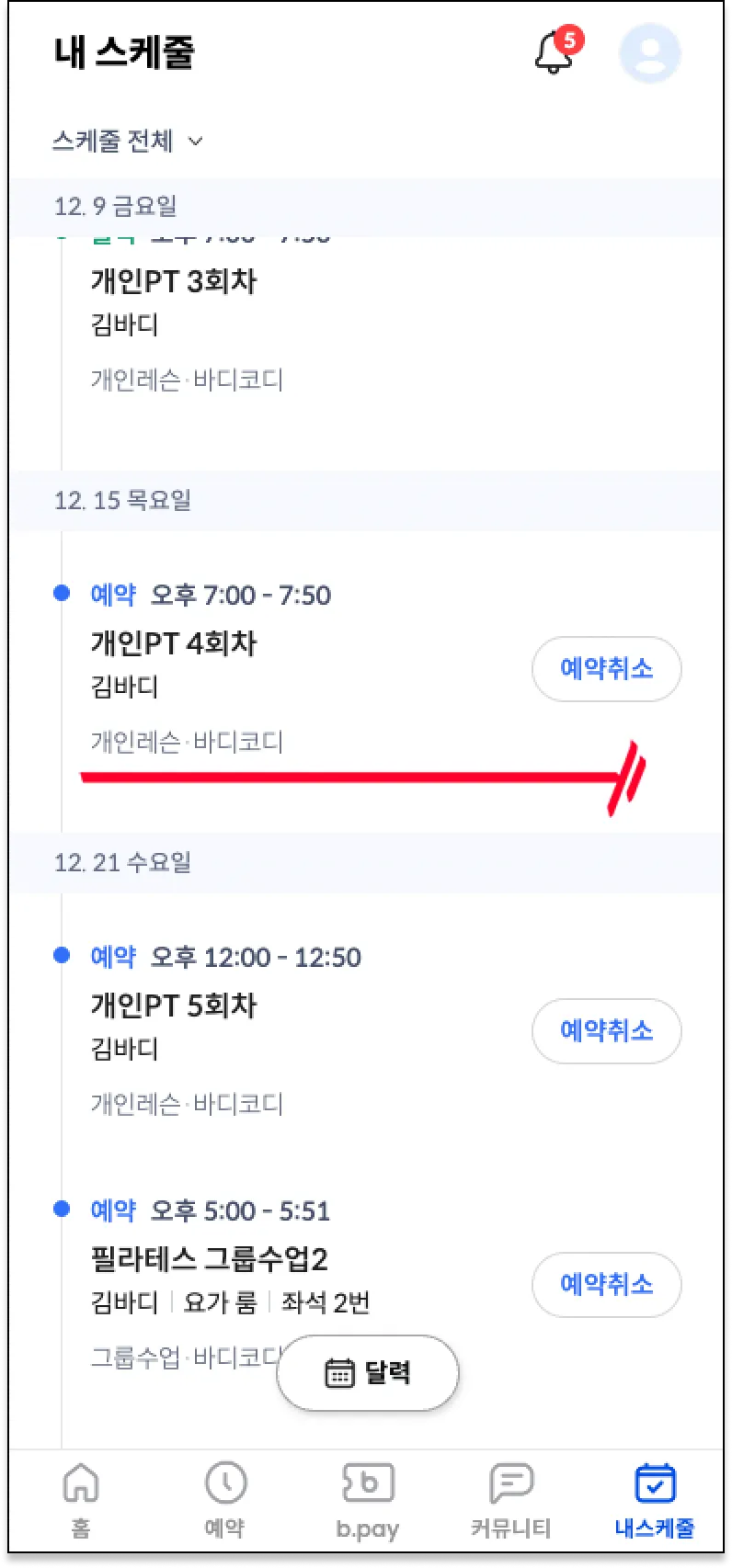Screen dimensions: 732x1568
Task: Select the 내스케줄 tab
Action: 654,1500
